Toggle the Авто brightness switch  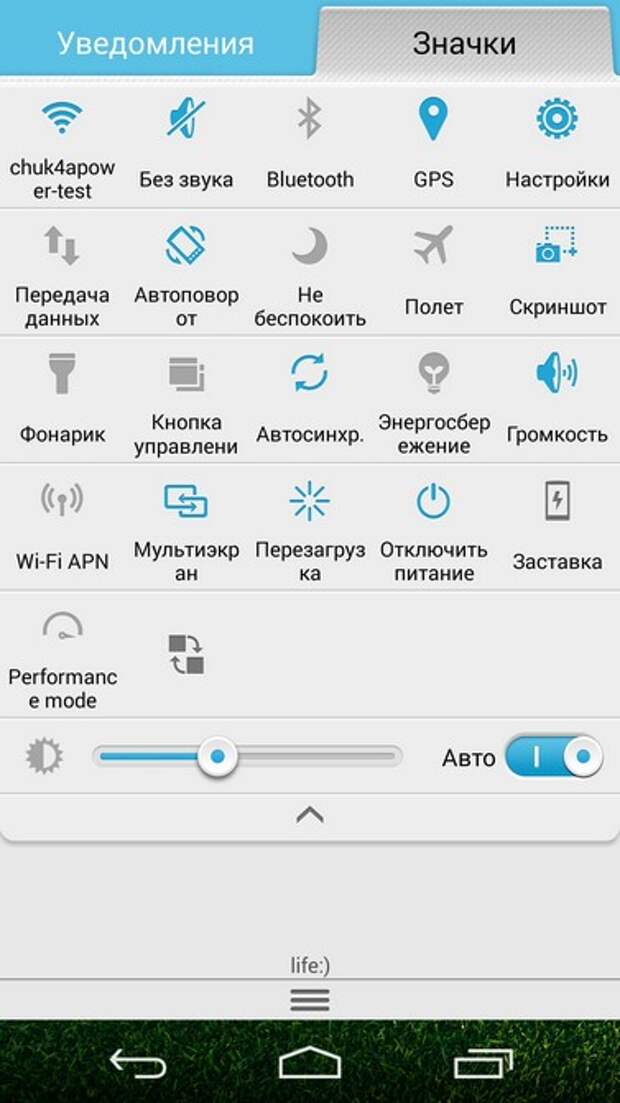pyautogui.click(x=553, y=757)
